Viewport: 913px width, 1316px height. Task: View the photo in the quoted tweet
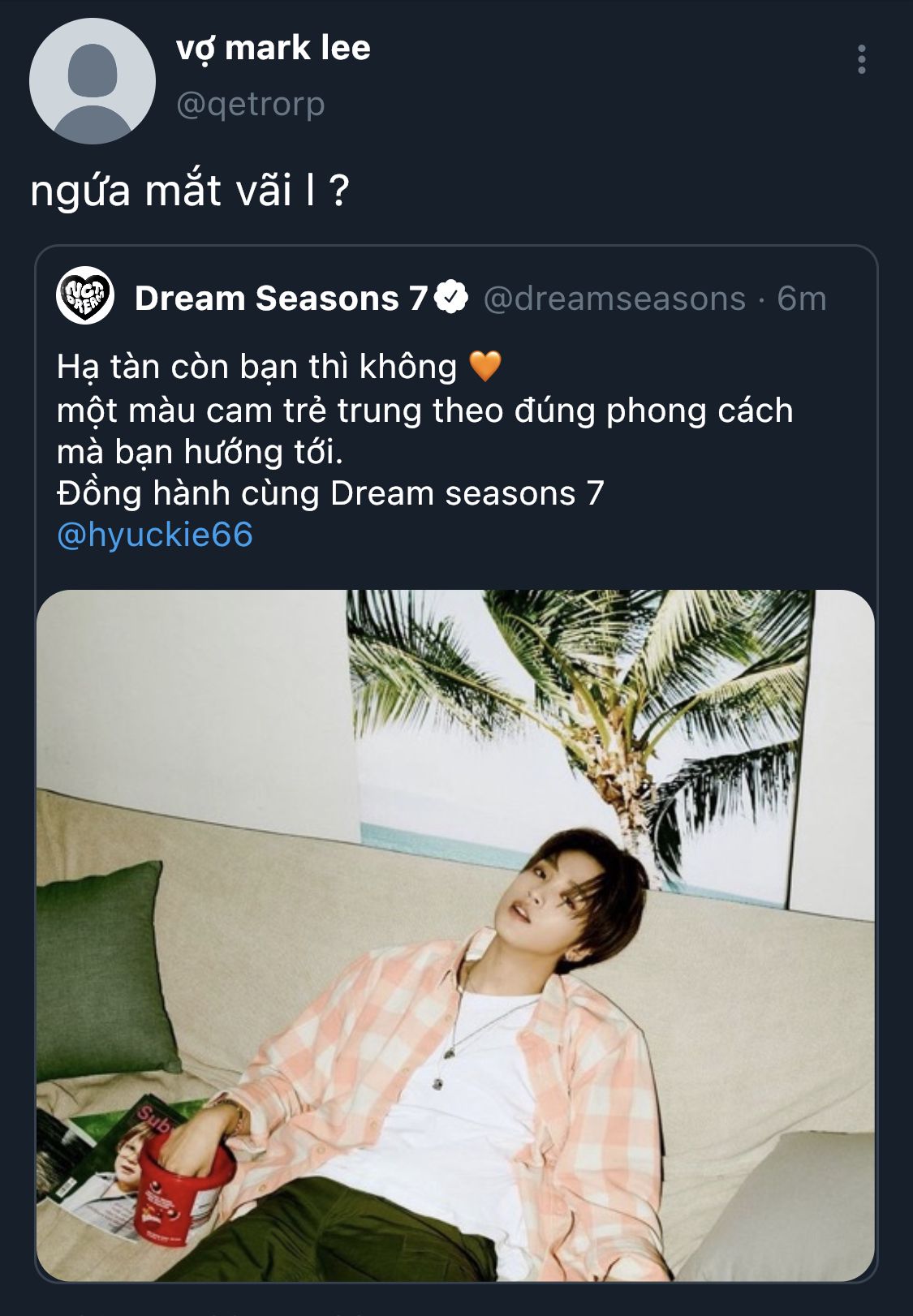tap(455, 935)
